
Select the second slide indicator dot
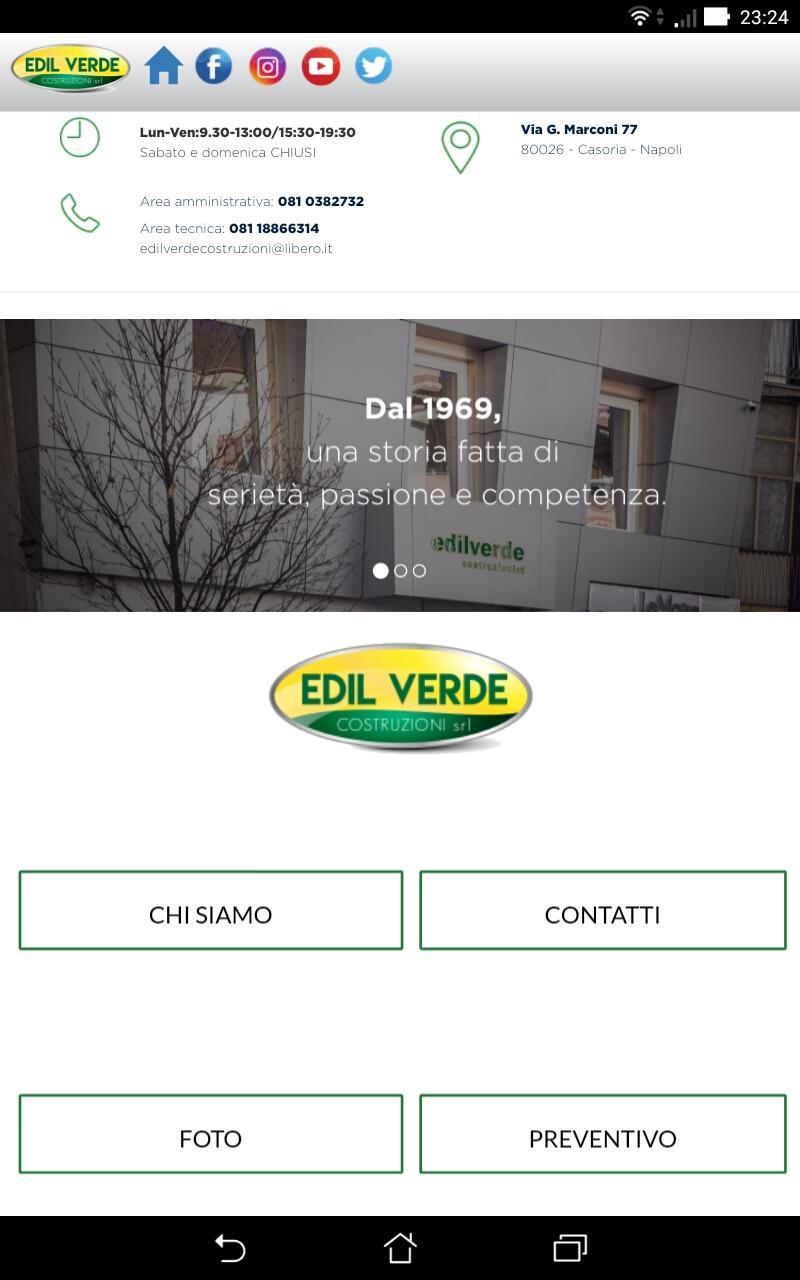[x=400, y=571]
